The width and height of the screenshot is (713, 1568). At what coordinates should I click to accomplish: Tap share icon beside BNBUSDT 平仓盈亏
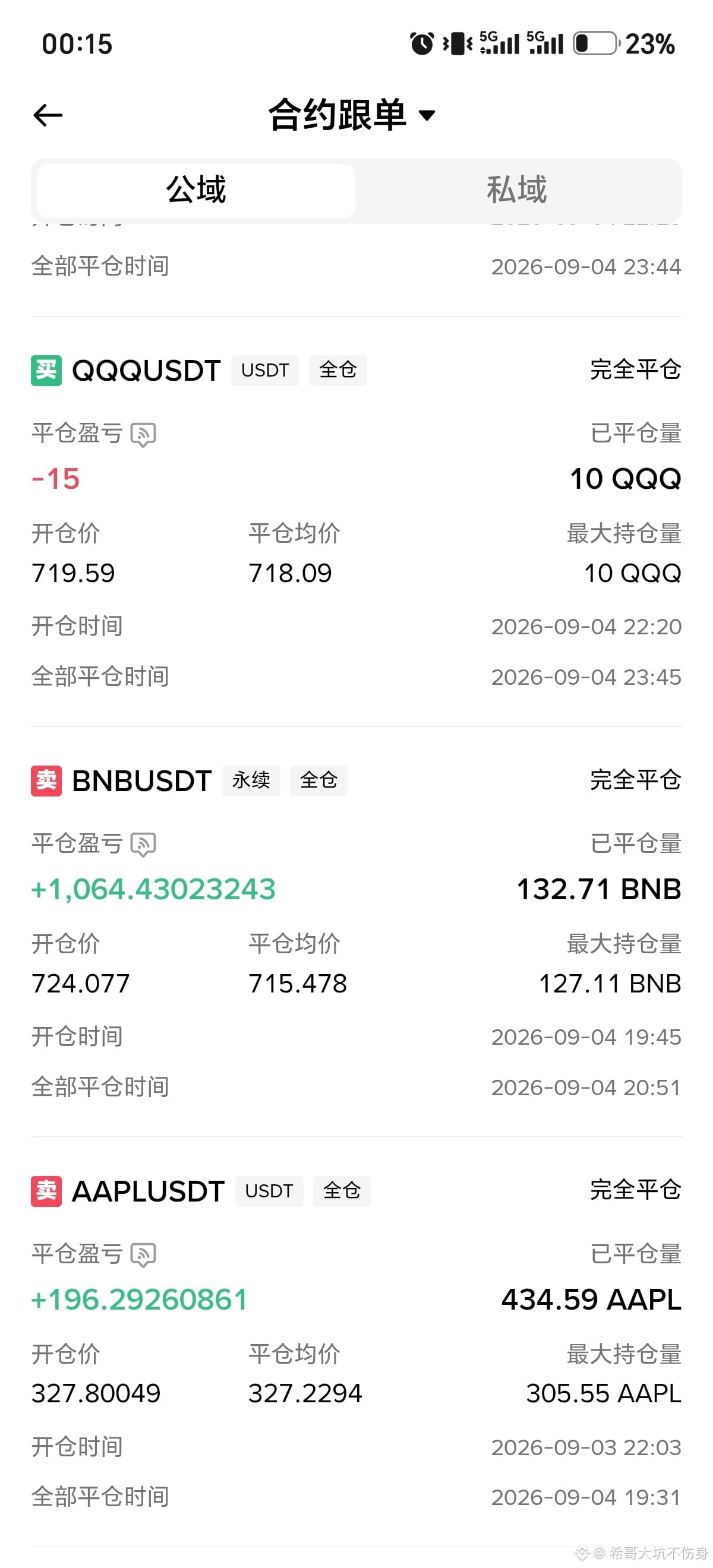144,845
